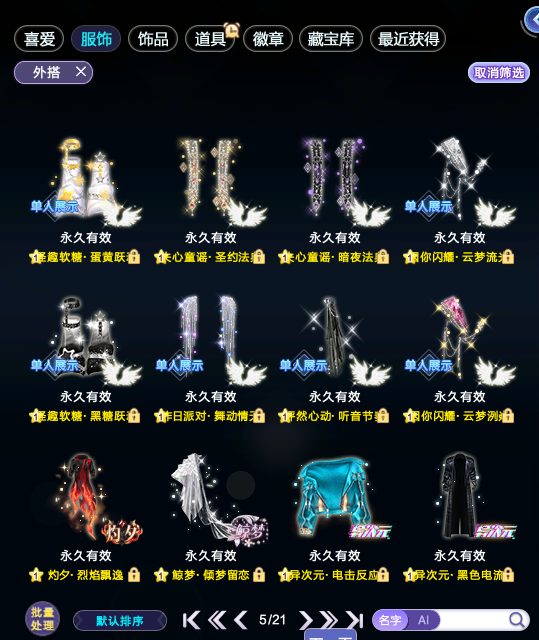539x640 pixels.
Task: Jump to the first page
Action: [191, 620]
